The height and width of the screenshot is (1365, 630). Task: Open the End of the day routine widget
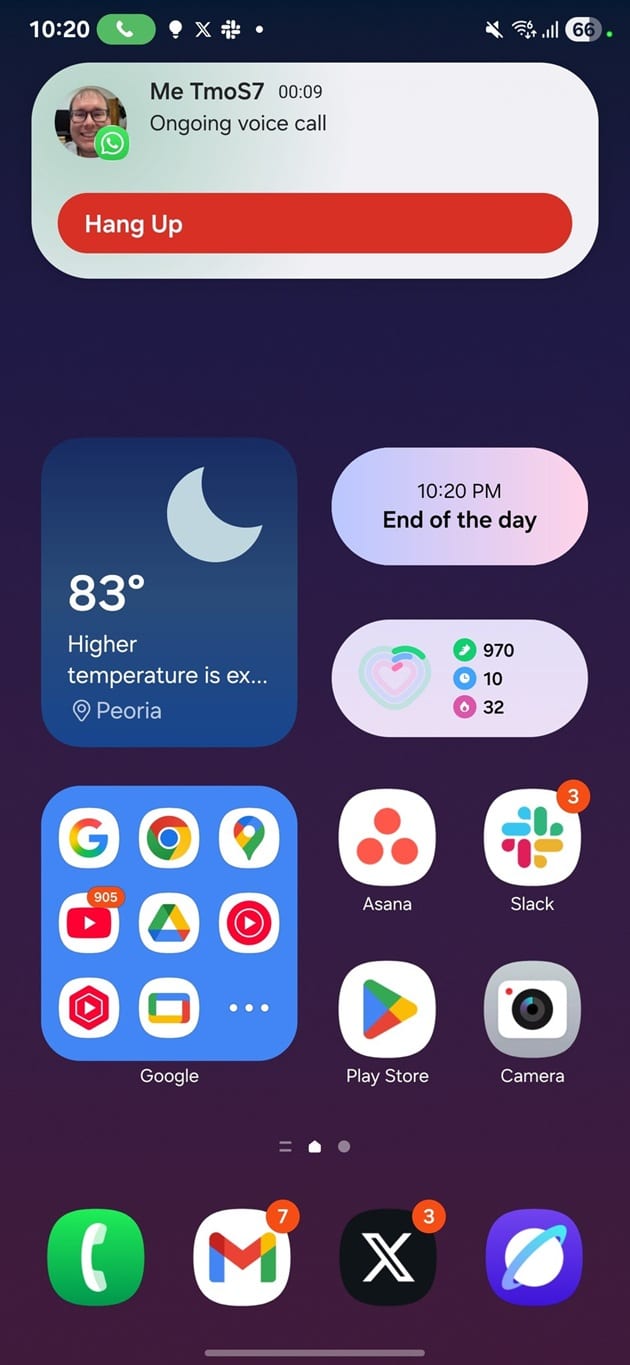click(459, 506)
